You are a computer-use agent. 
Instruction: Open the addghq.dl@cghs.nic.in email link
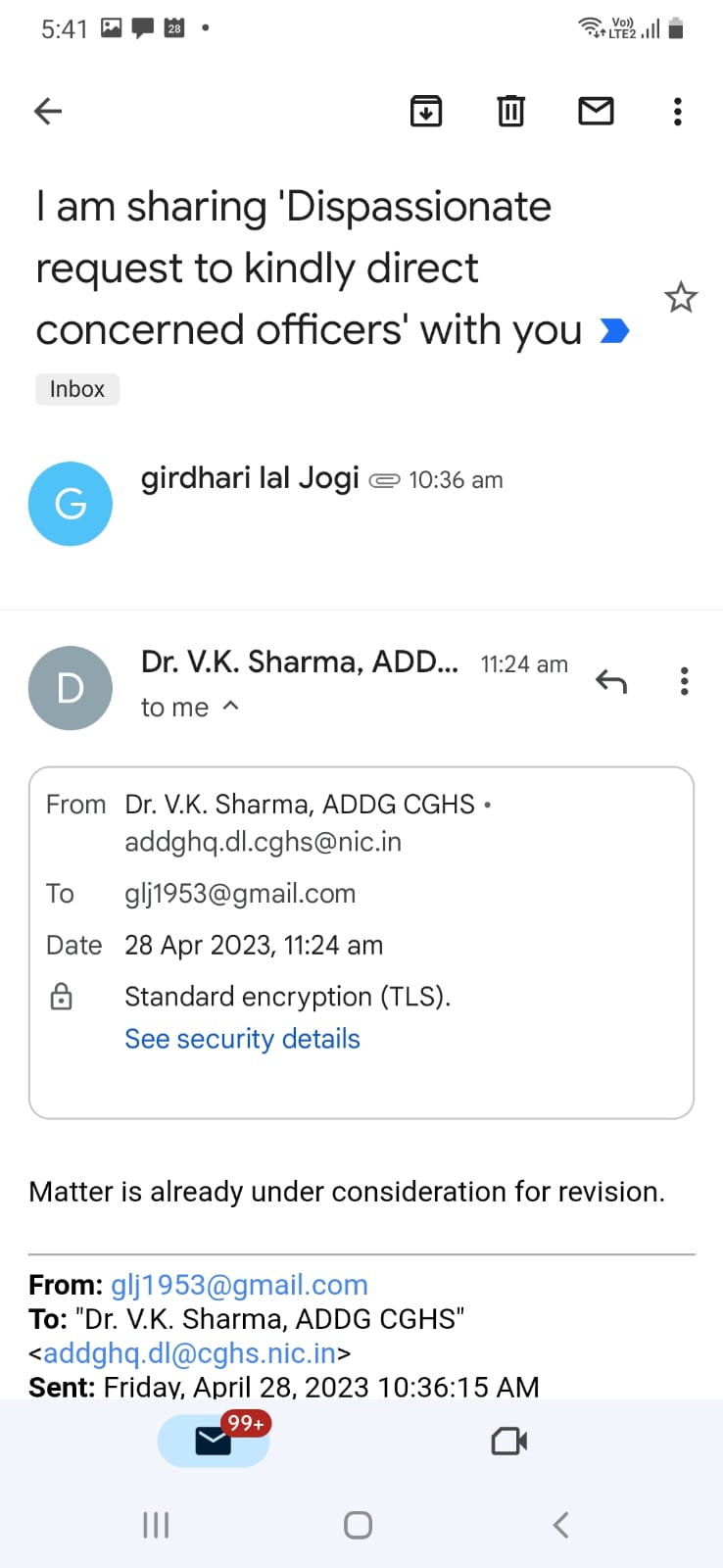coord(190,1353)
